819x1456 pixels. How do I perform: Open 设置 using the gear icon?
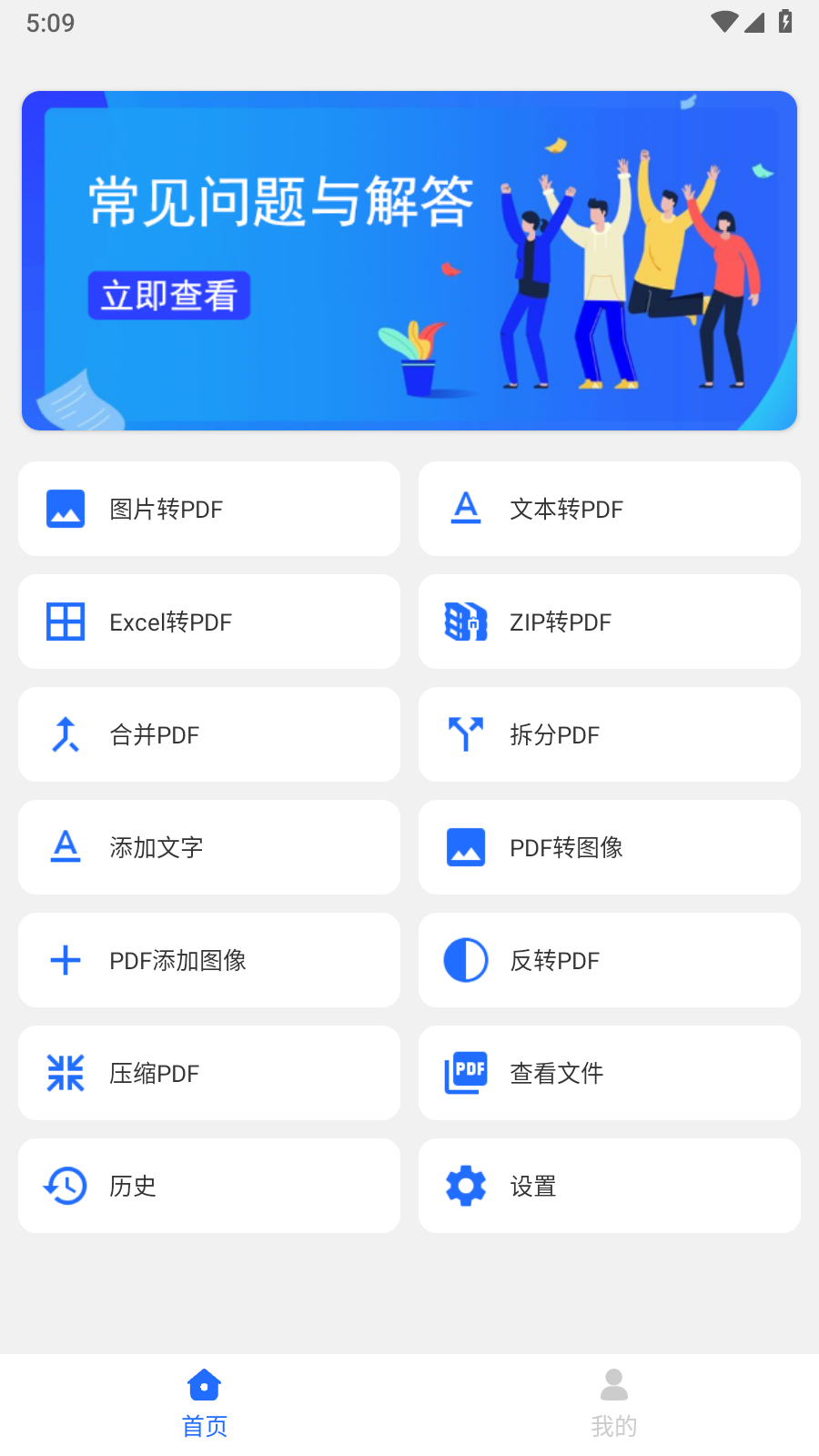click(x=465, y=1186)
